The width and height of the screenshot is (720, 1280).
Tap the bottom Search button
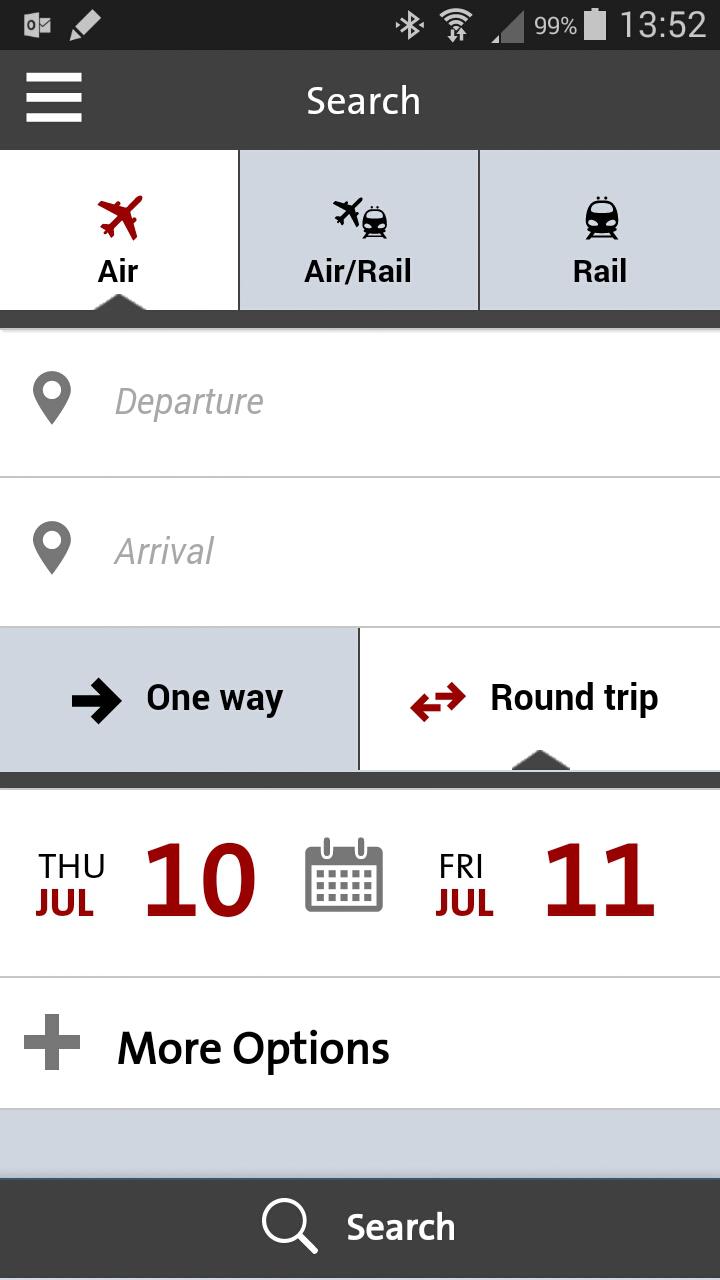pos(360,1227)
